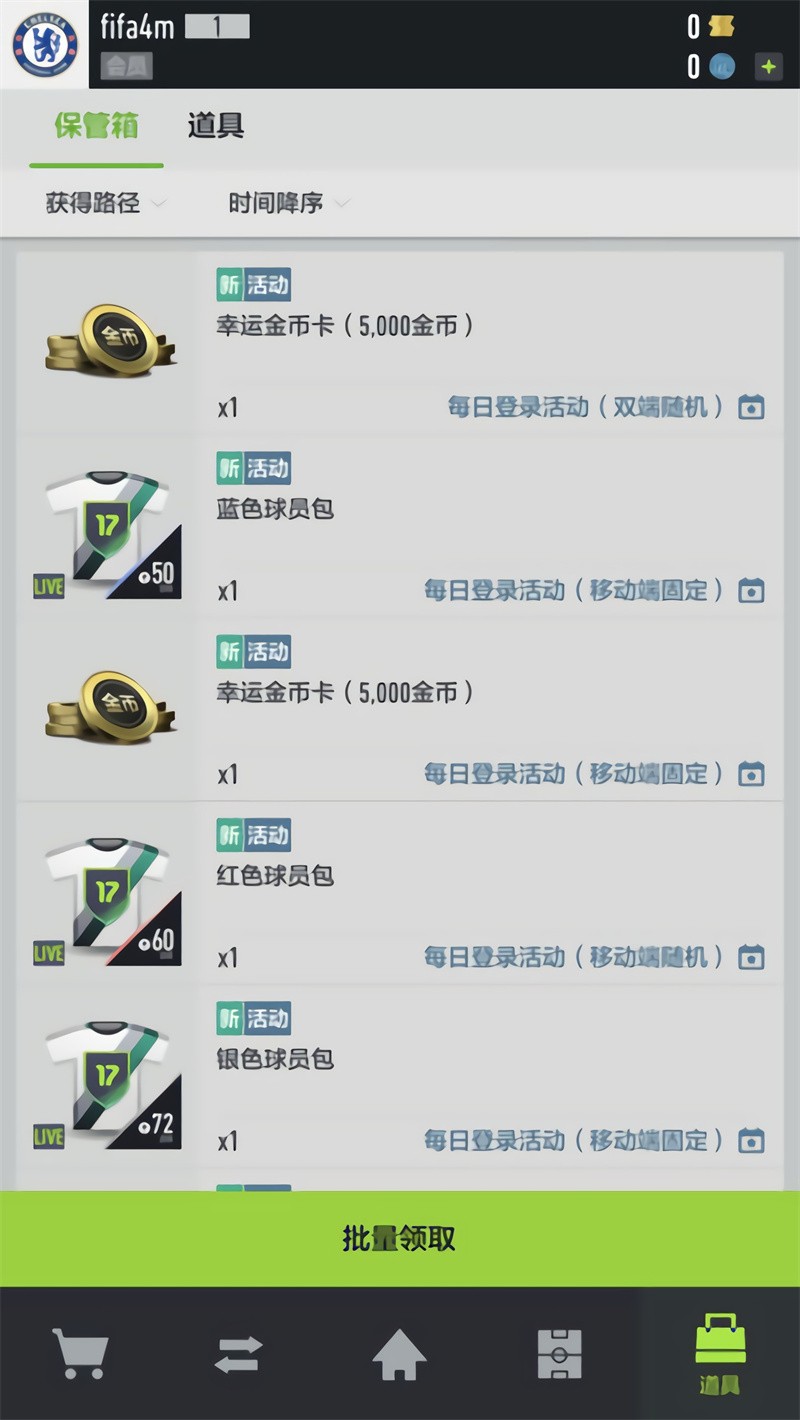800x1420 pixels.
Task: Add currency with the green plus icon
Action: click(767, 67)
